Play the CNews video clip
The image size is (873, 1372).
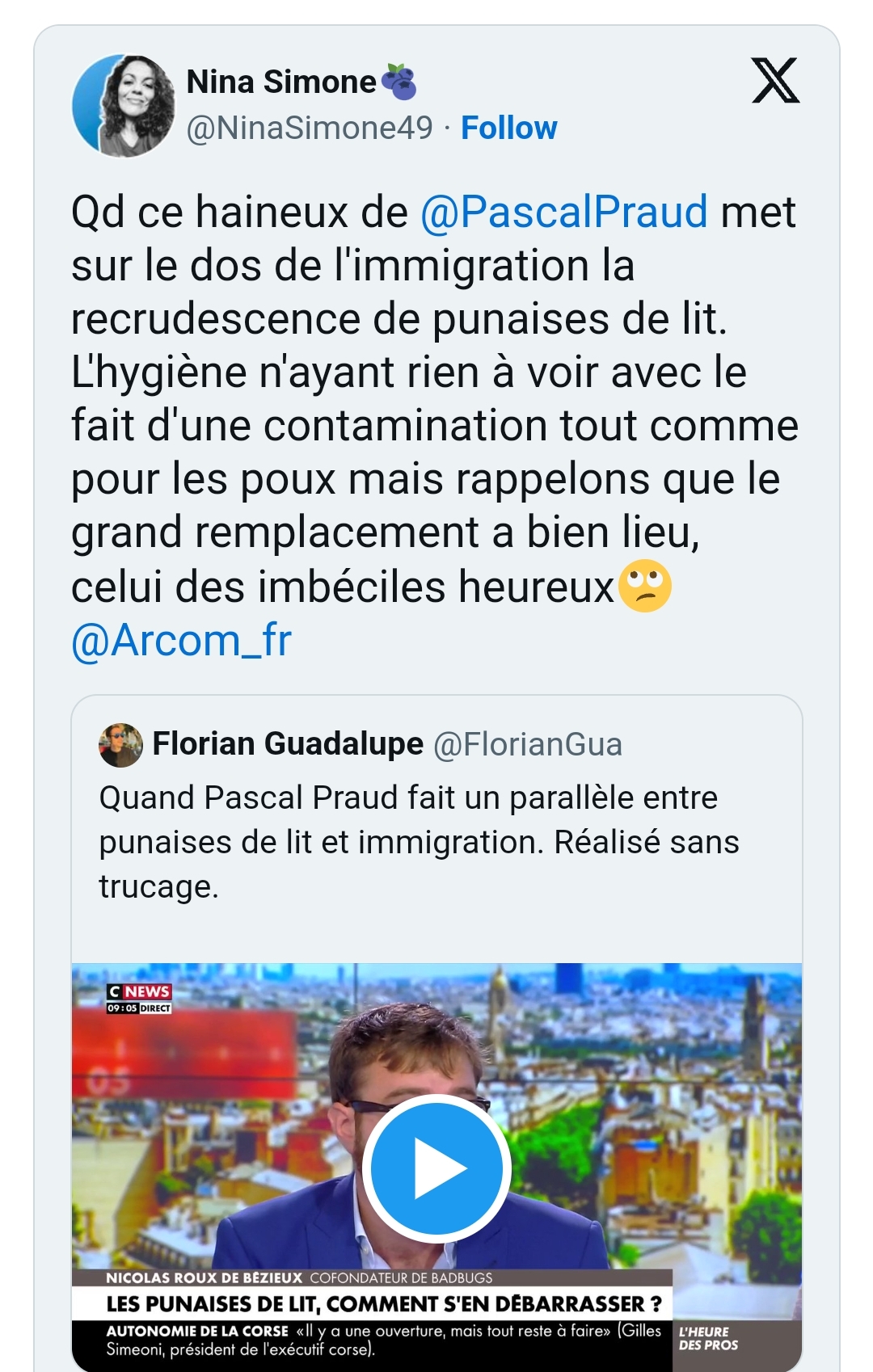[x=436, y=1168]
